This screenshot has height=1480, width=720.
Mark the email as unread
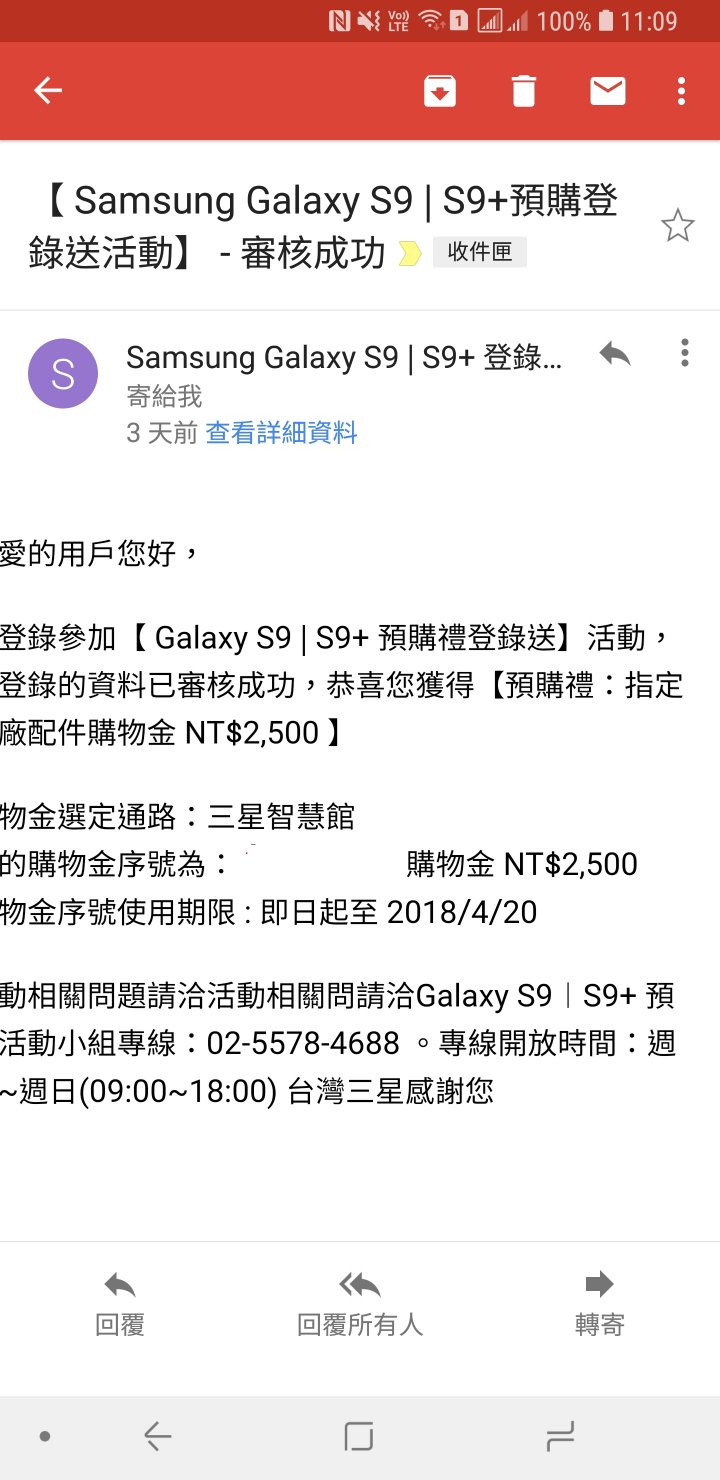607,92
